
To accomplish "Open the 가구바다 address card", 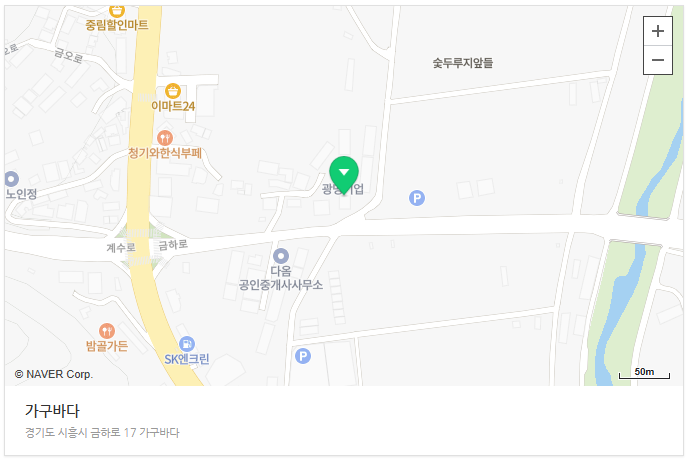I will [344, 421].
